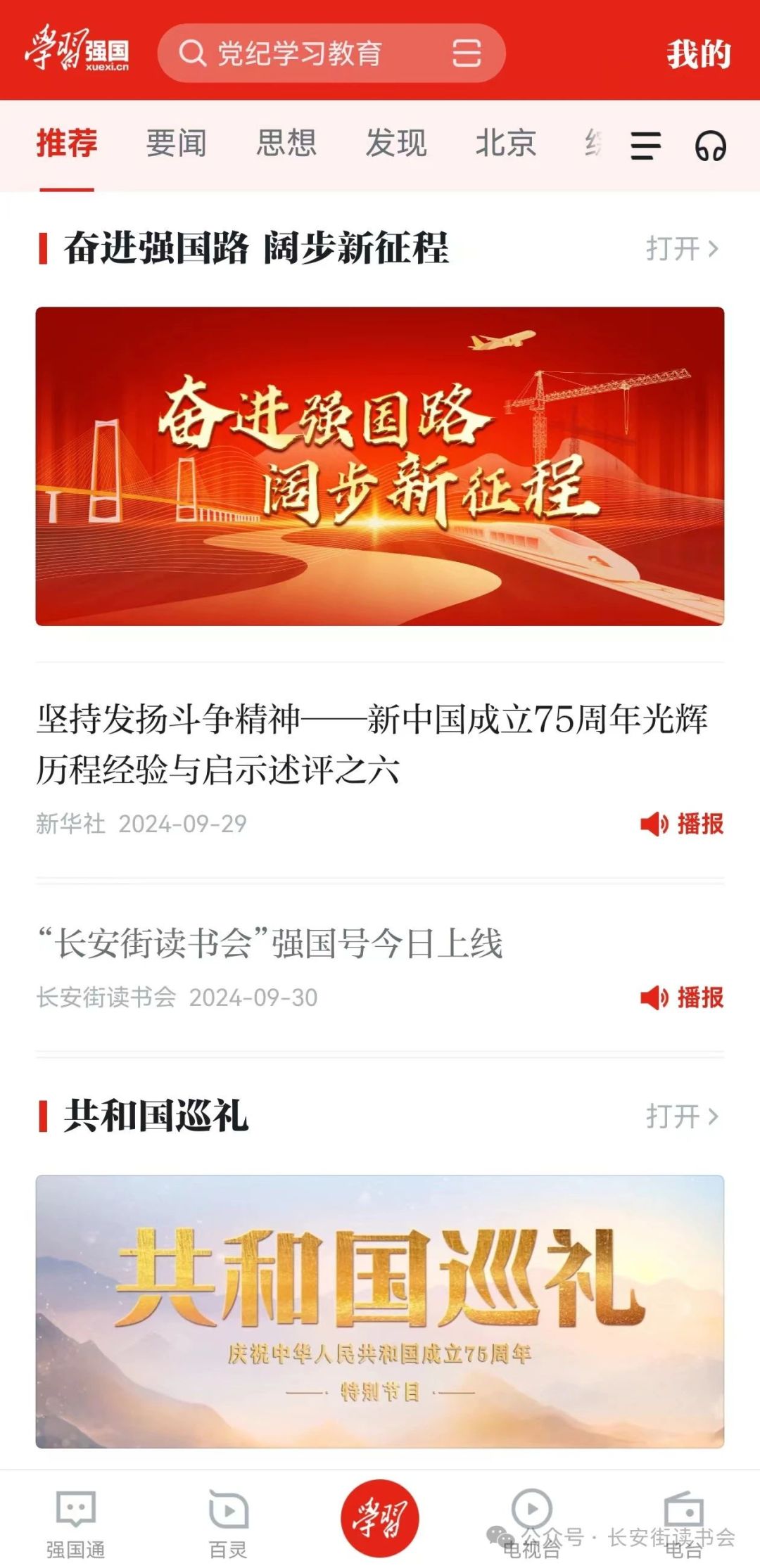
Task: Play 播报 for the 新华社 article
Action: [x=681, y=823]
